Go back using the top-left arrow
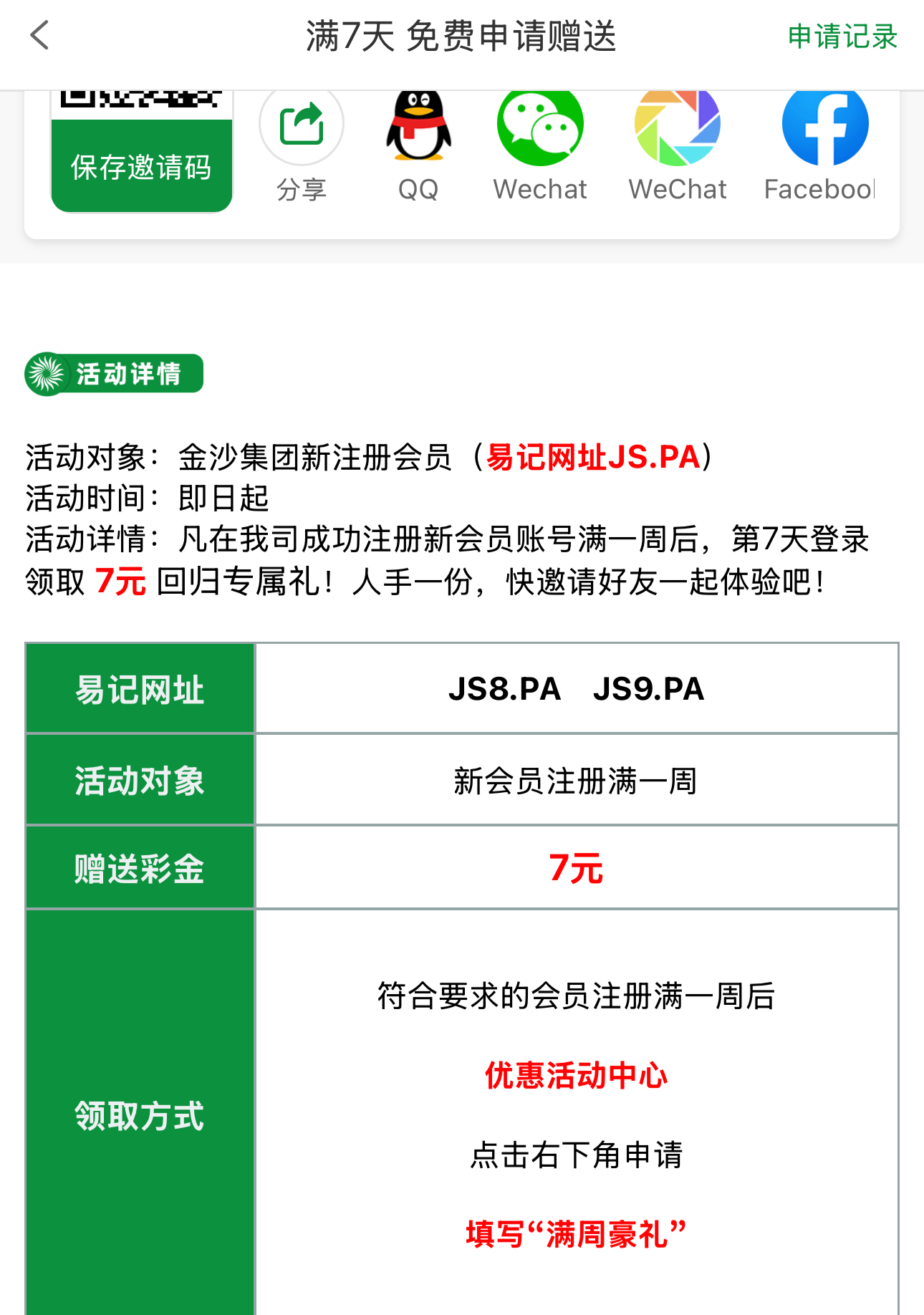This screenshot has height=1315, width=924. 40,36
